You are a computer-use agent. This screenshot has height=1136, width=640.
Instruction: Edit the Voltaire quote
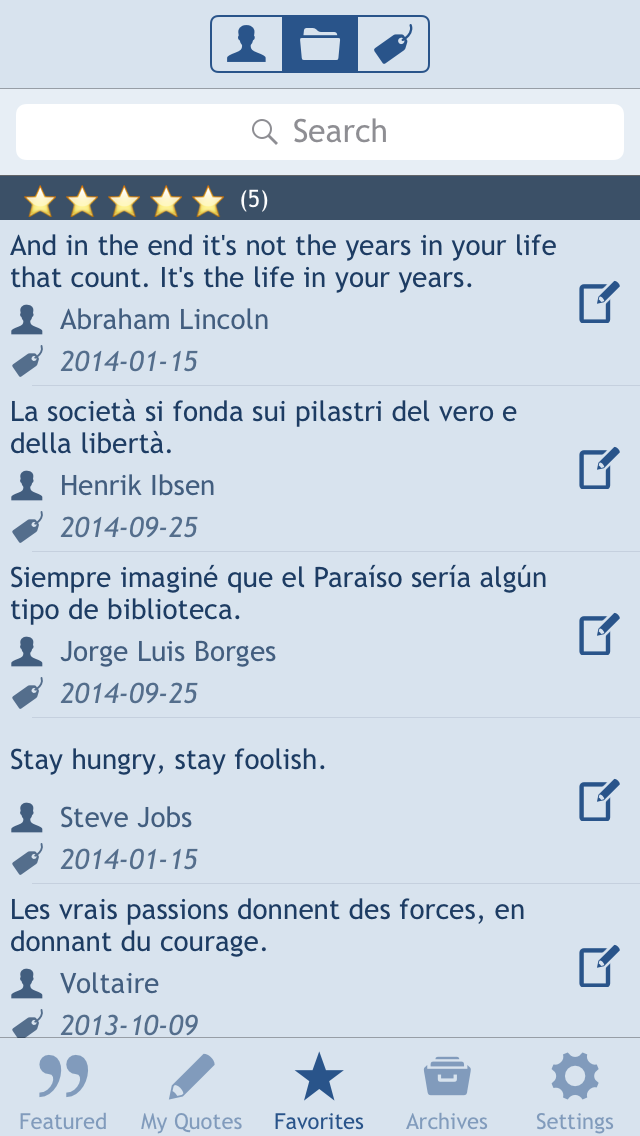(x=599, y=966)
